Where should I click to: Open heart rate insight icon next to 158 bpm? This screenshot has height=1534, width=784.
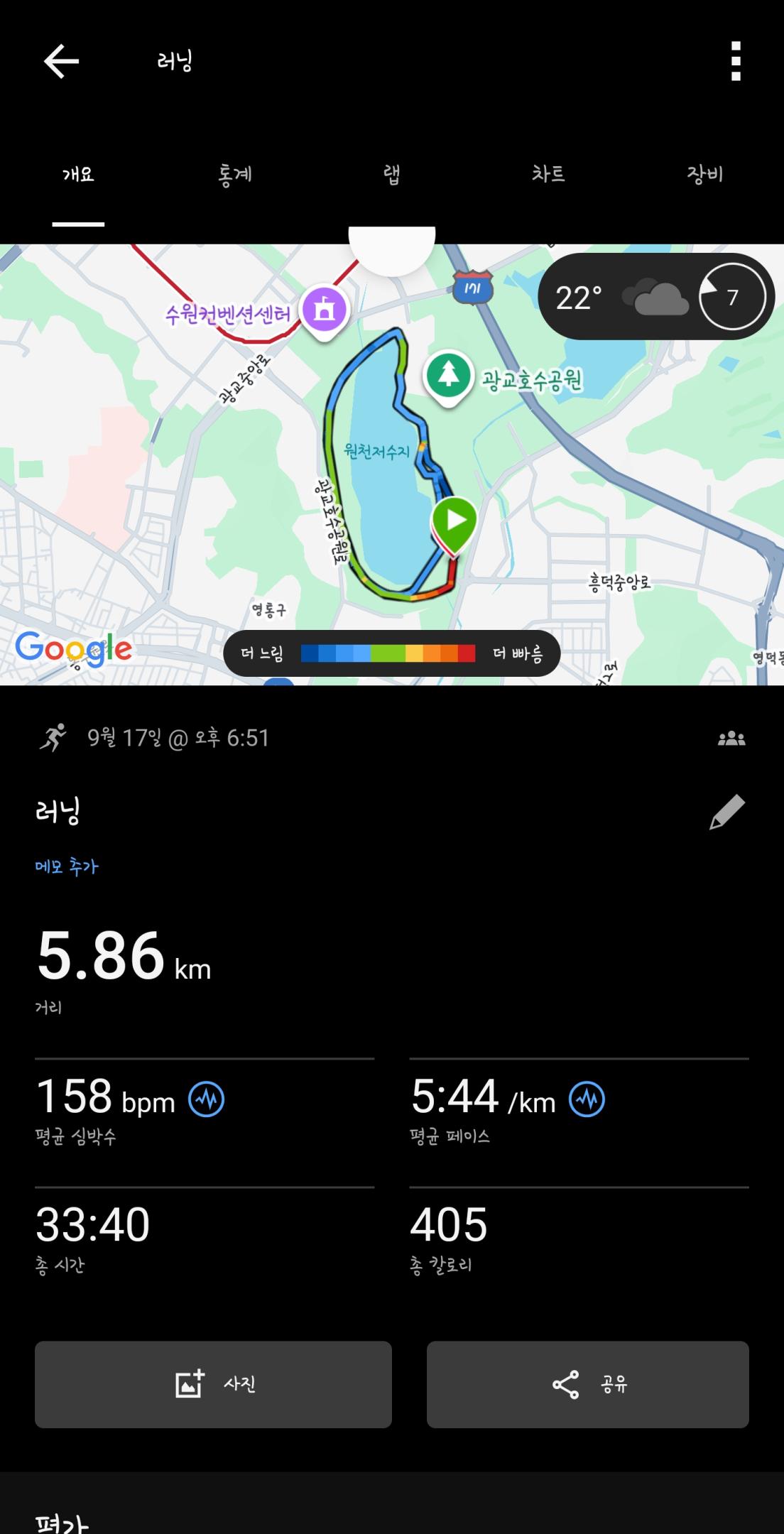point(207,1099)
